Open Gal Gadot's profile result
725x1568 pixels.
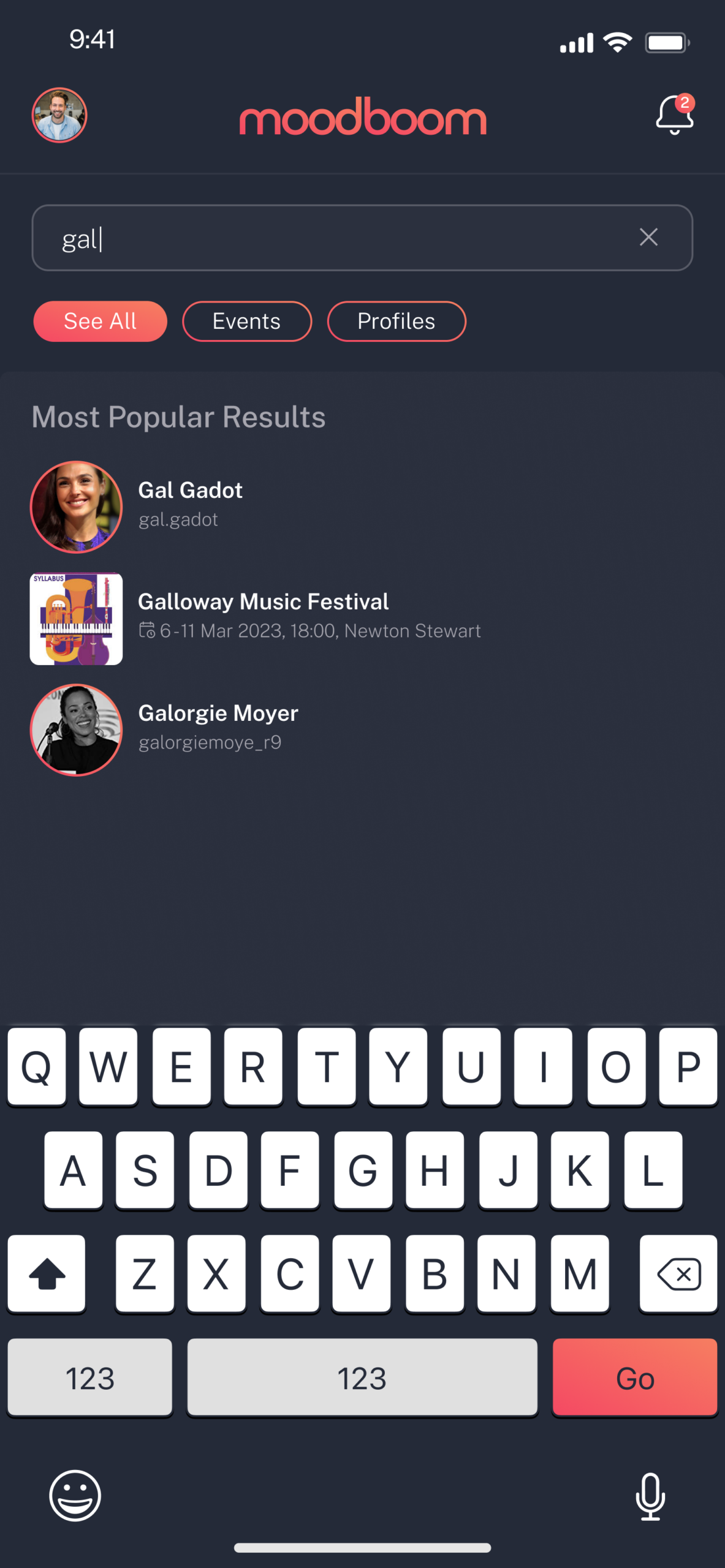[x=190, y=506]
